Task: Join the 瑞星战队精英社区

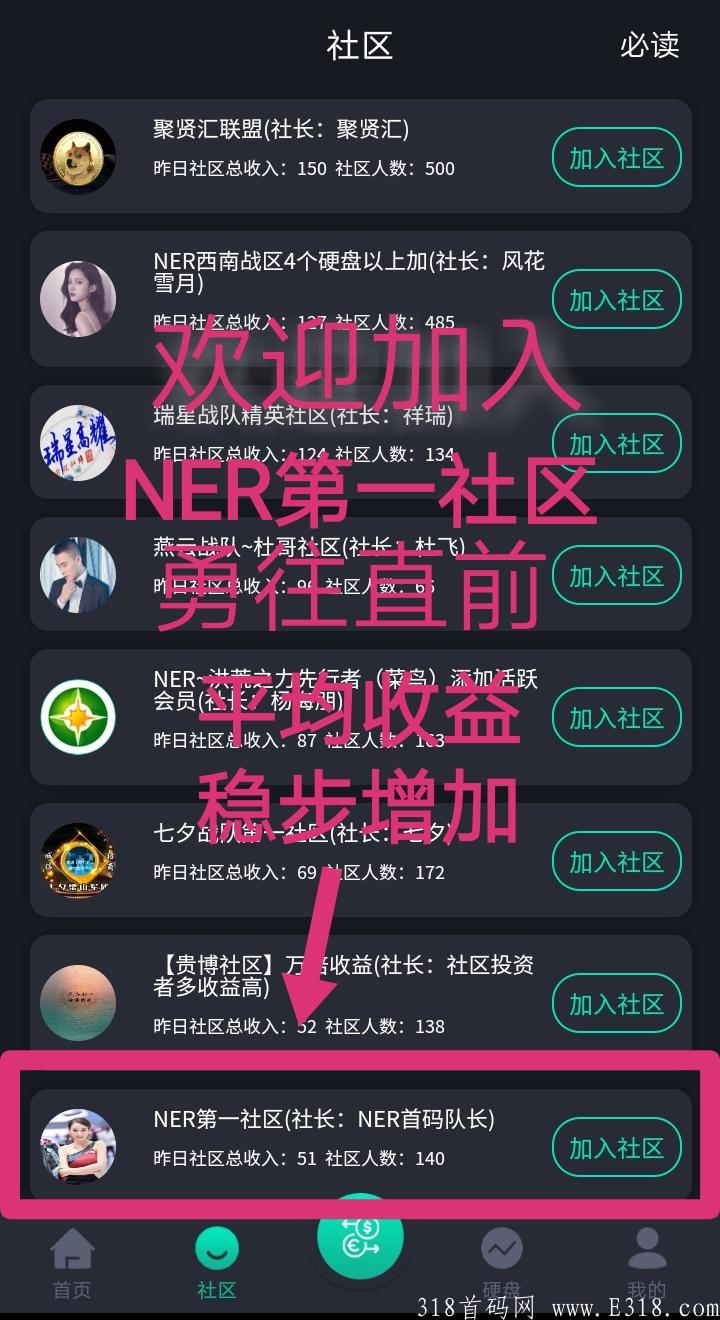Action: click(616, 444)
